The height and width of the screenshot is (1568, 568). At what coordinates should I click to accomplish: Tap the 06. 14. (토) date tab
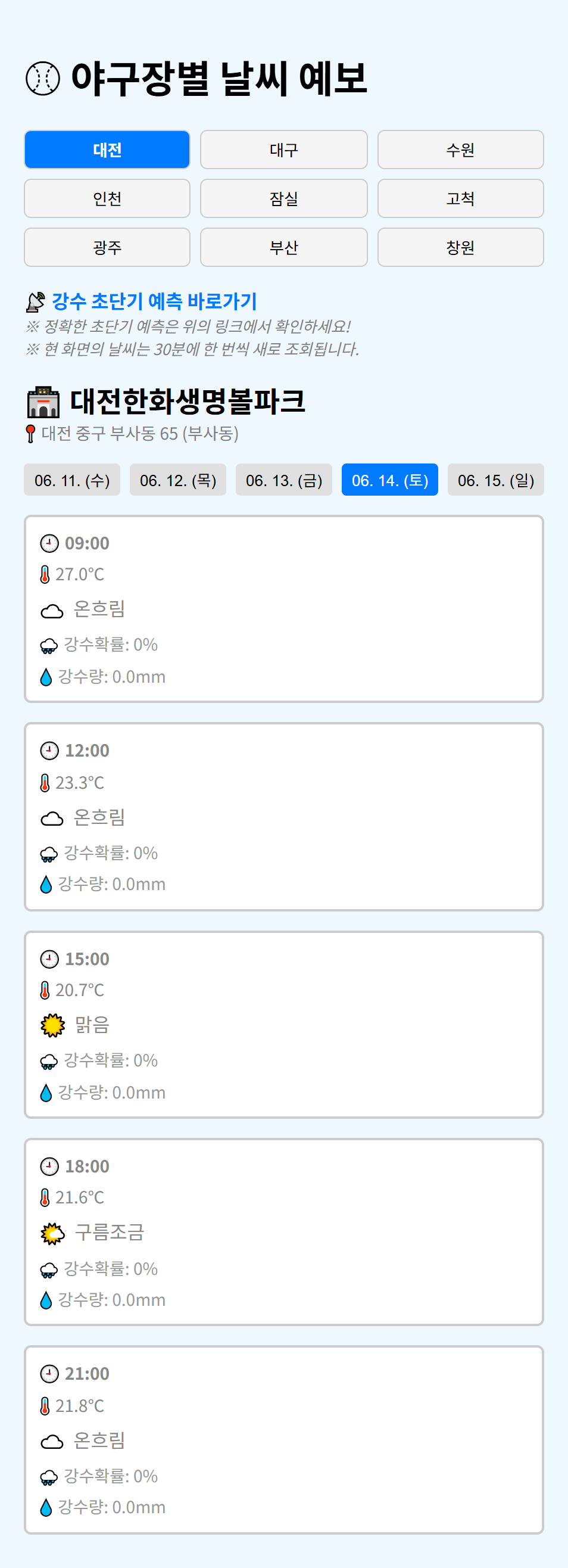(x=389, y=480)
